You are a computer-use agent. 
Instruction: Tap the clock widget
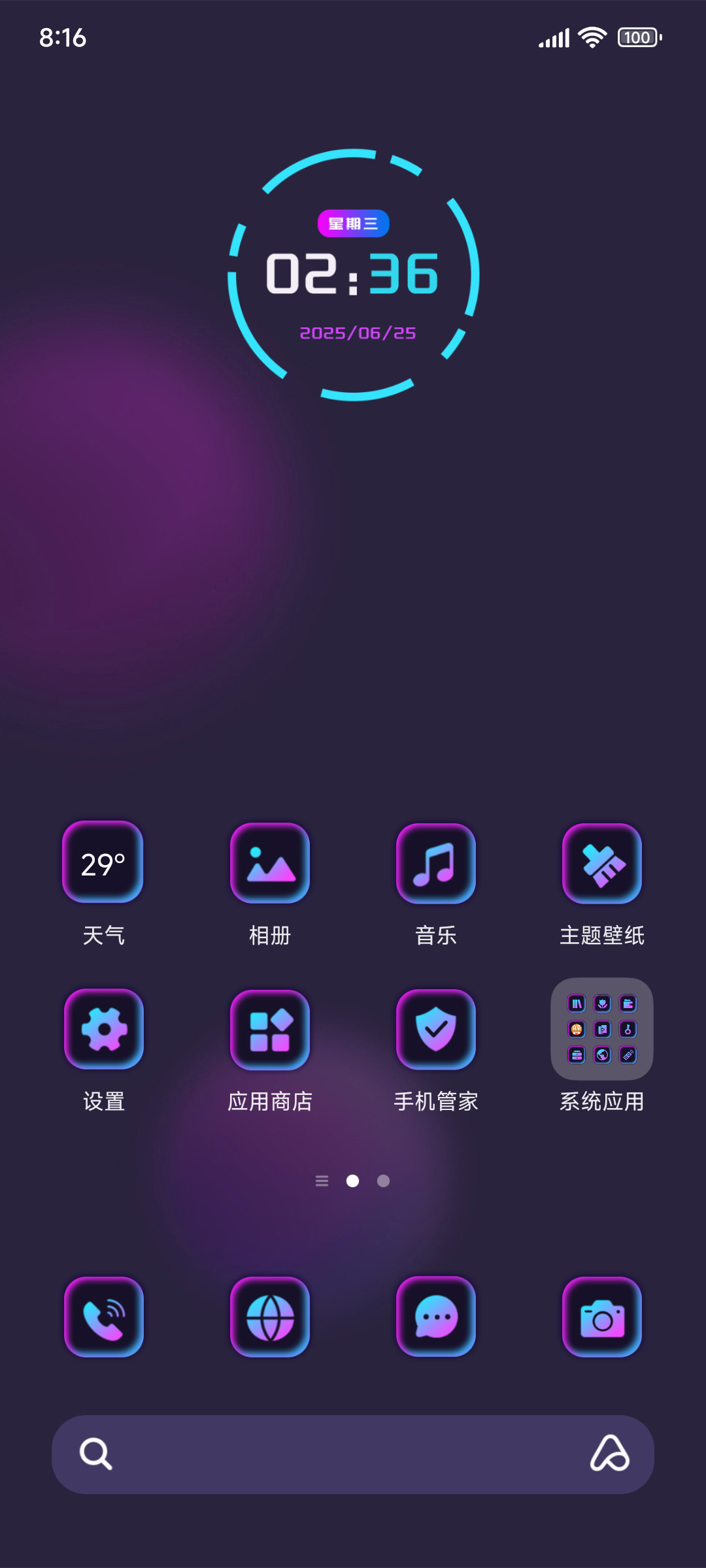pos(354,274)
